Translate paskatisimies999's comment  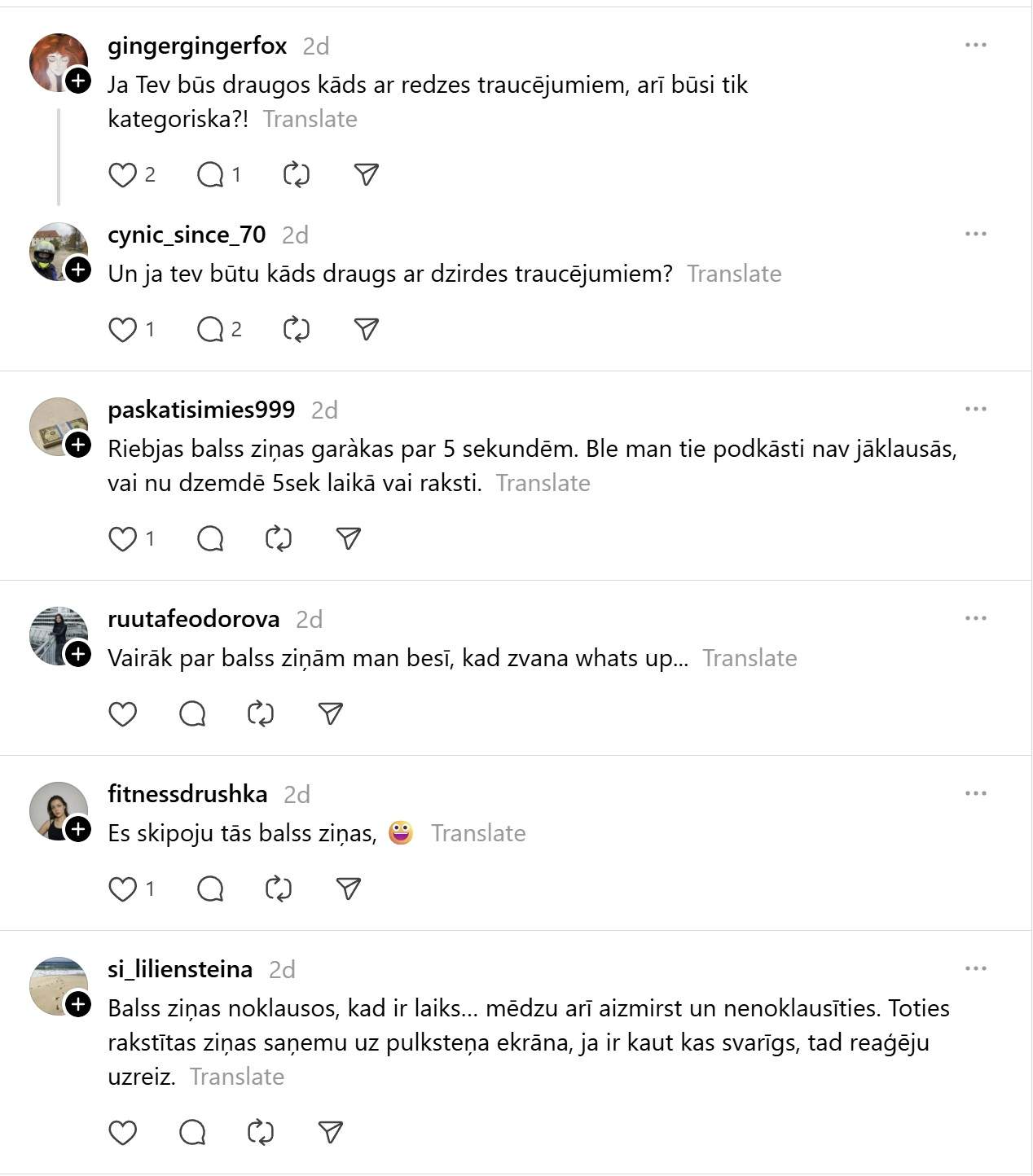543,483
